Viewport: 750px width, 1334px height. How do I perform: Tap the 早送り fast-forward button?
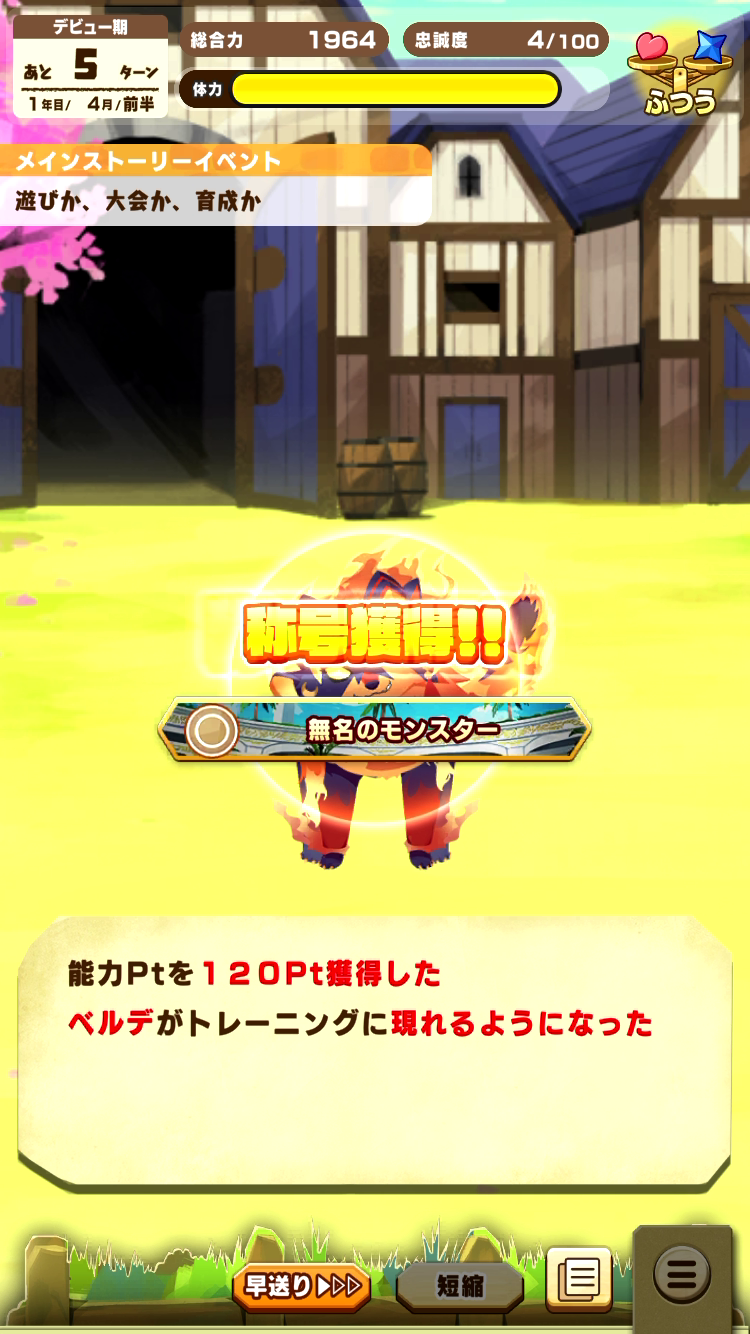coord(302,1286)
